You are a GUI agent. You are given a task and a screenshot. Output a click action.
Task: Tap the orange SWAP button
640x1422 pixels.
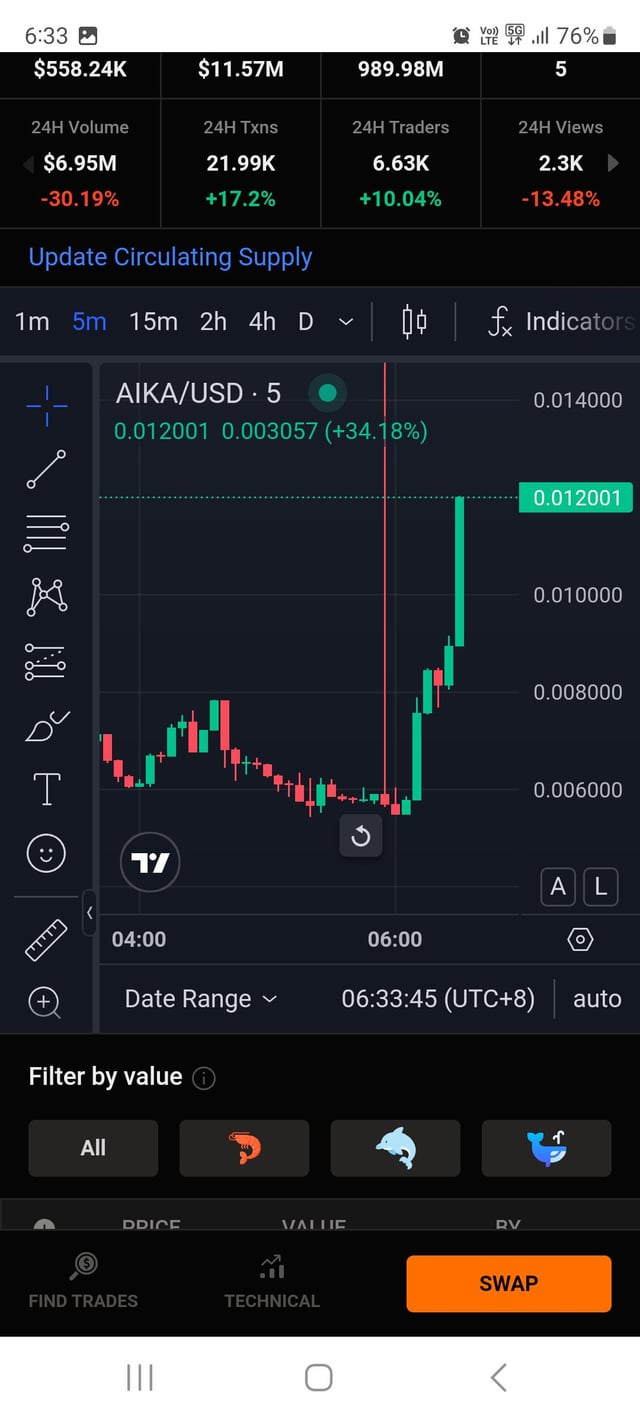pyautogui.click(x=508, y=1283)
